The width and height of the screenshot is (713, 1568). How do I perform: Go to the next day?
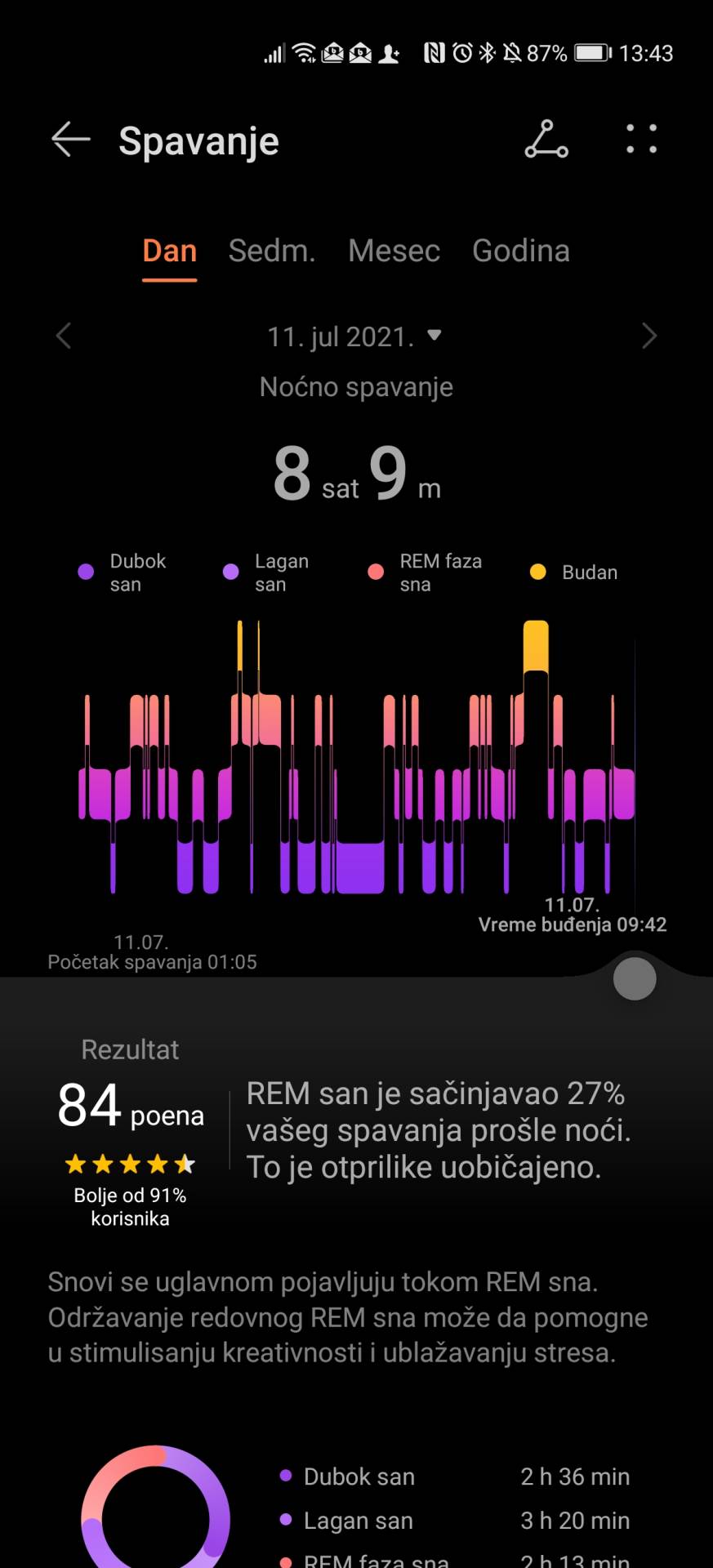[649, 336]
